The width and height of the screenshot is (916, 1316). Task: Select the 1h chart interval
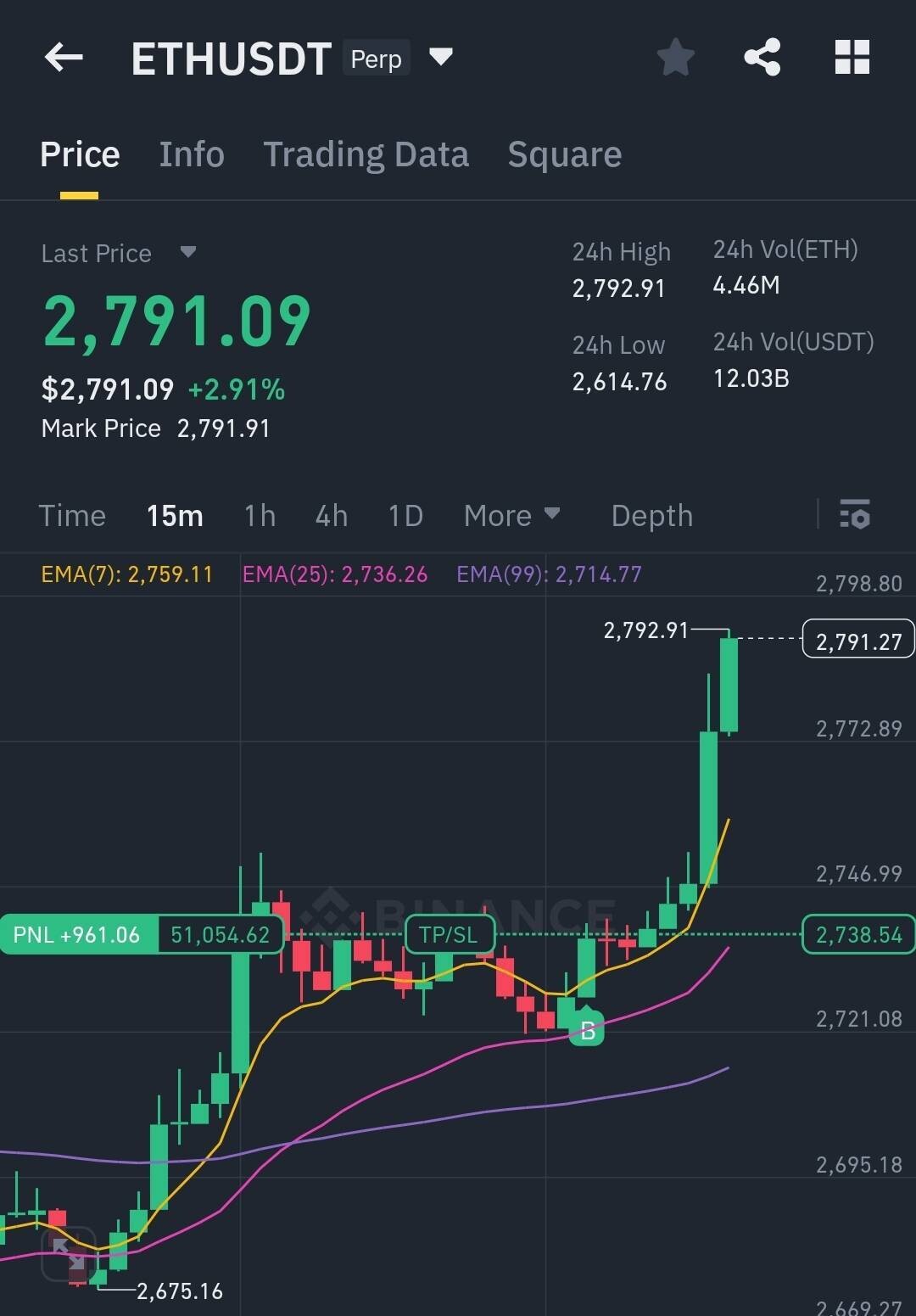click(x=260, y=516)
